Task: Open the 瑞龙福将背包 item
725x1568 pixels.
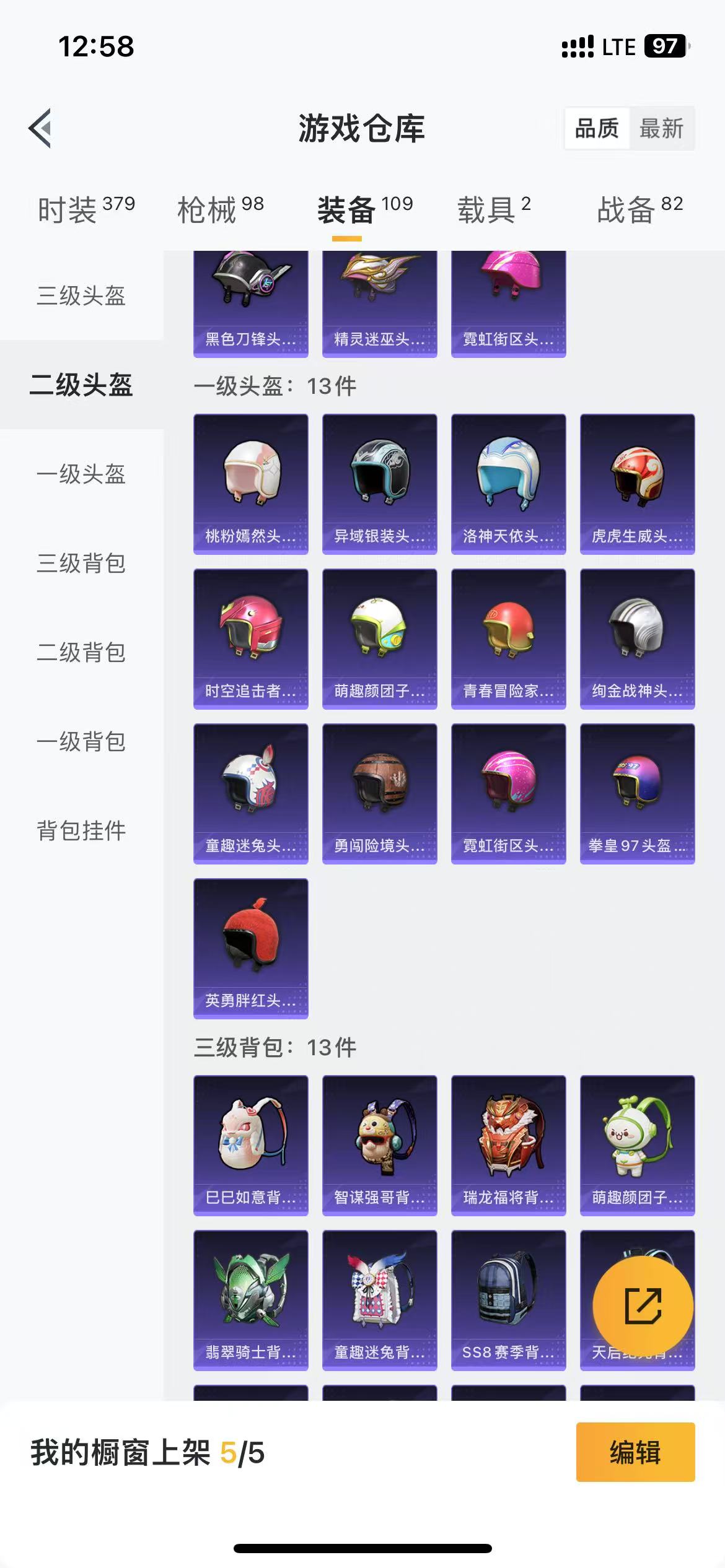Action: [509, 1146]
